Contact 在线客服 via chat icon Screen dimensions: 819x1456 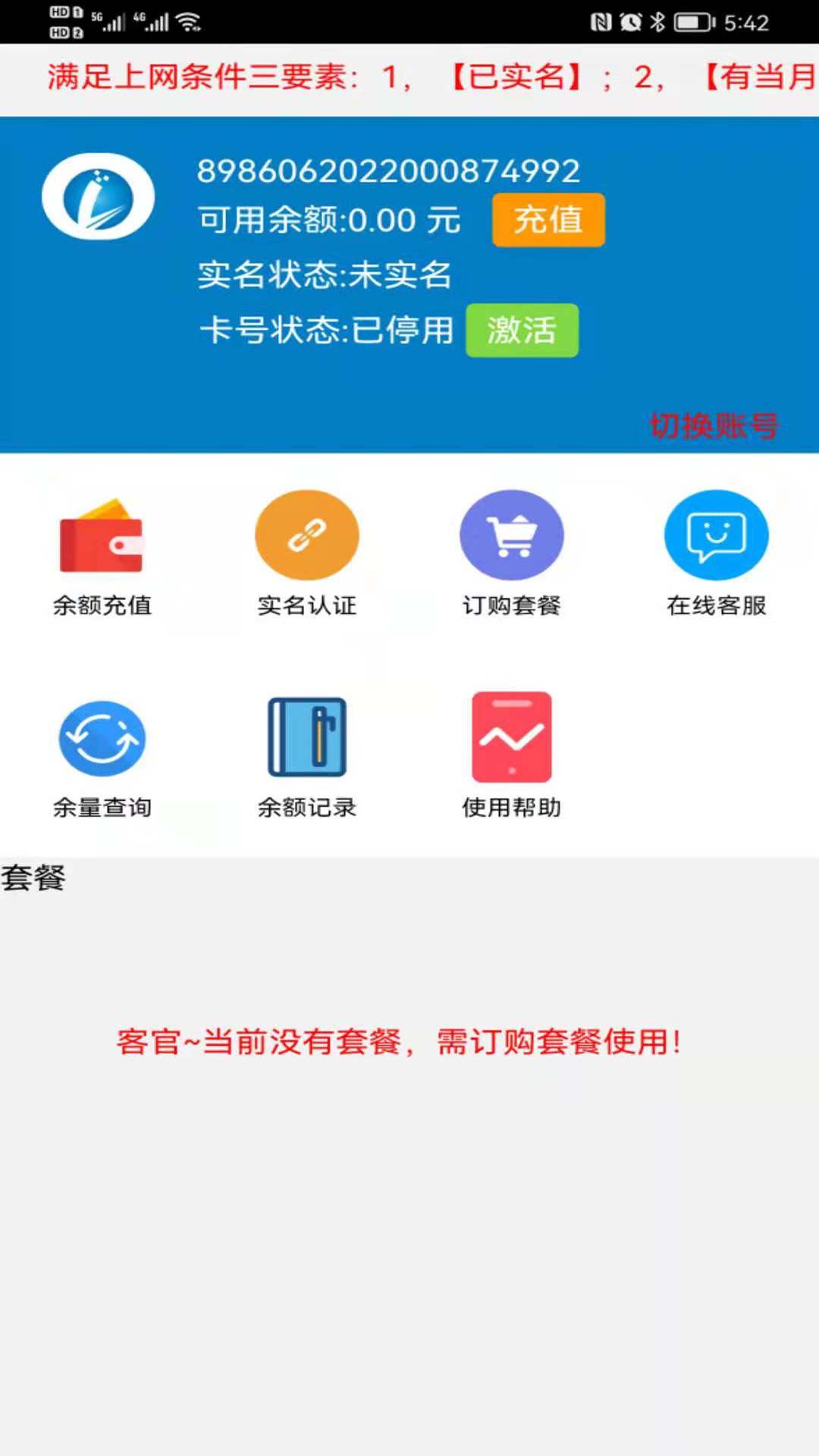(717, 535)
